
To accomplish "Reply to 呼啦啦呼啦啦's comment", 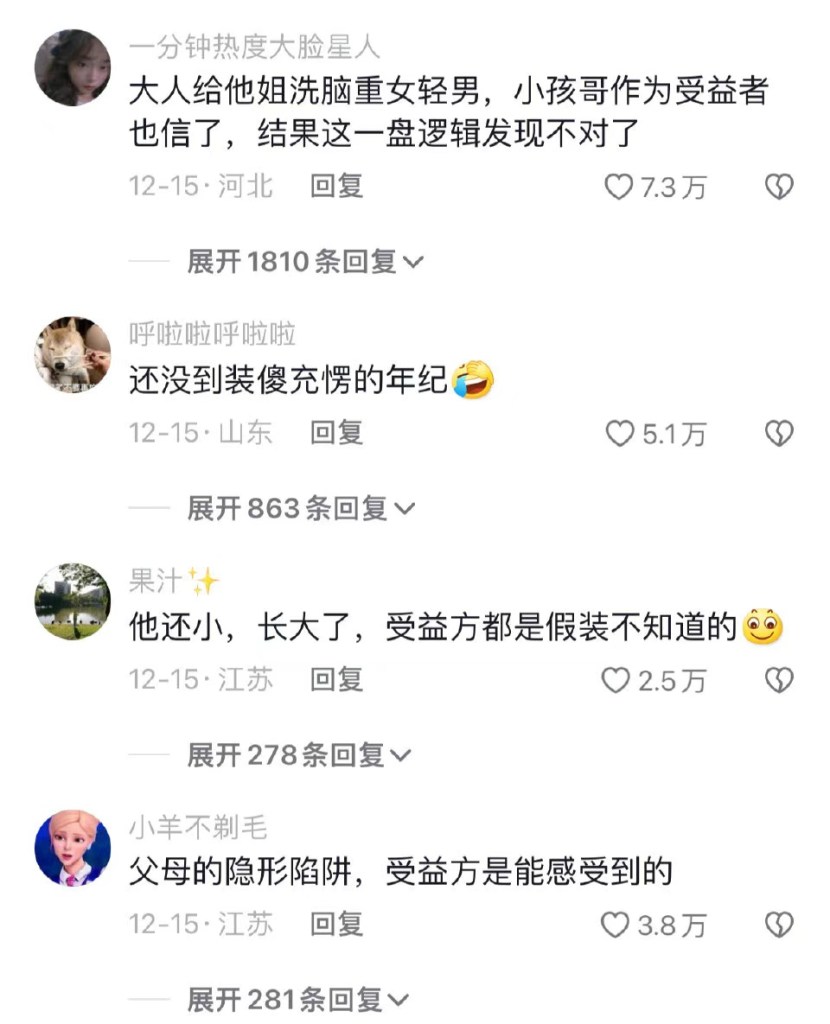I will pos(336,432).
